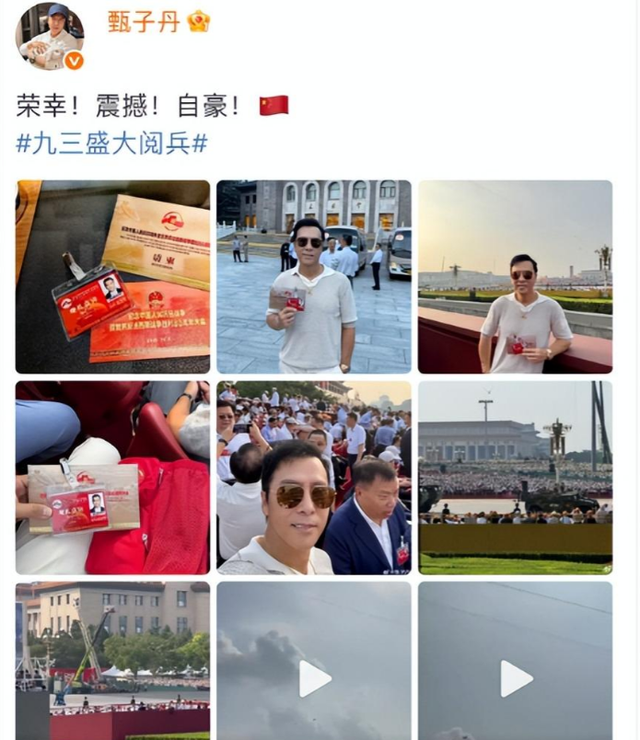Play the last video in the grid
Viewport: 640px width, 740px height.
(x=515, y=678)
